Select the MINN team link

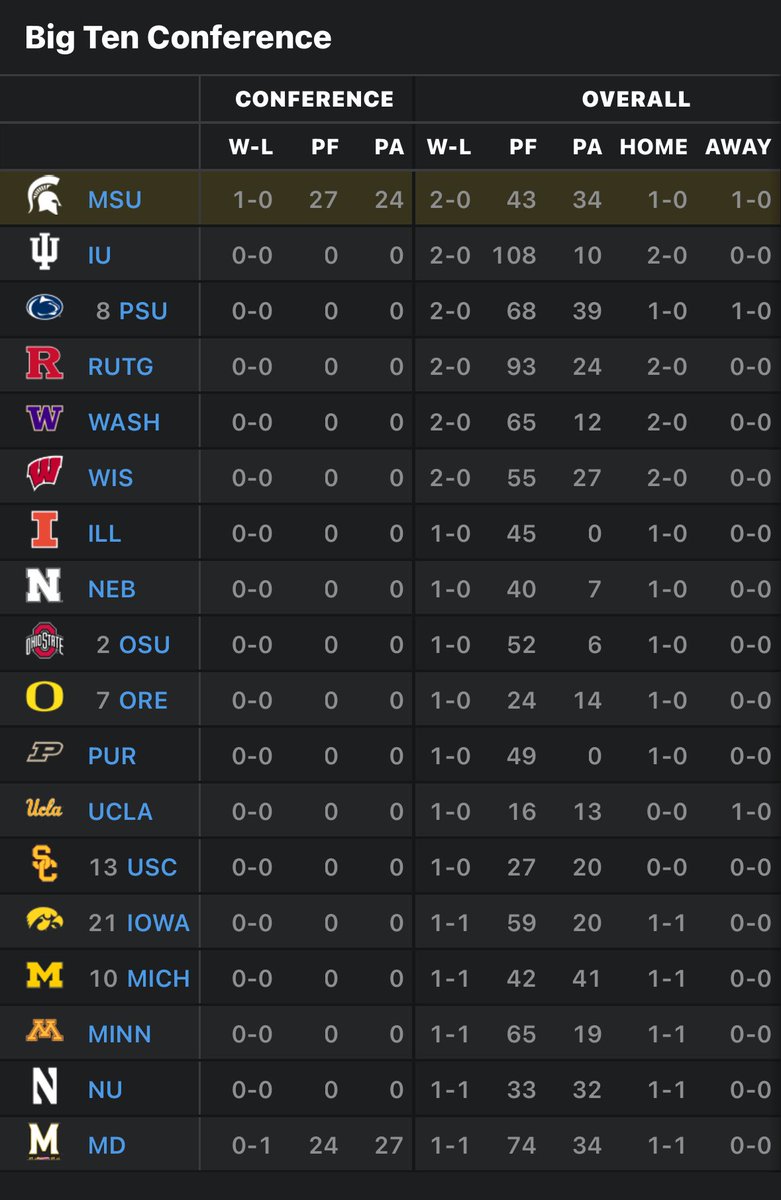(119, 1034)
